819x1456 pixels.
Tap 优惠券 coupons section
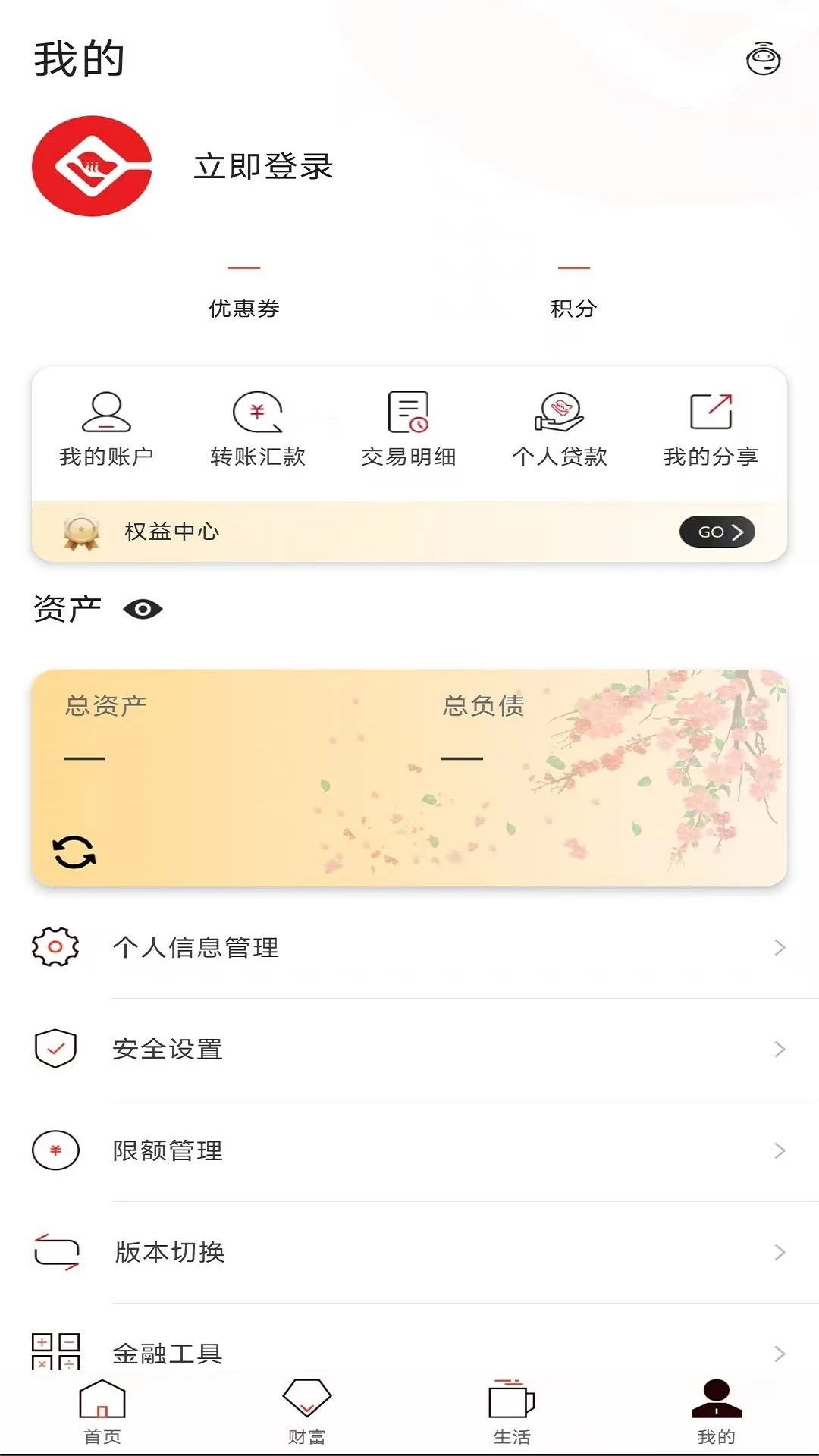click(243, 296)
